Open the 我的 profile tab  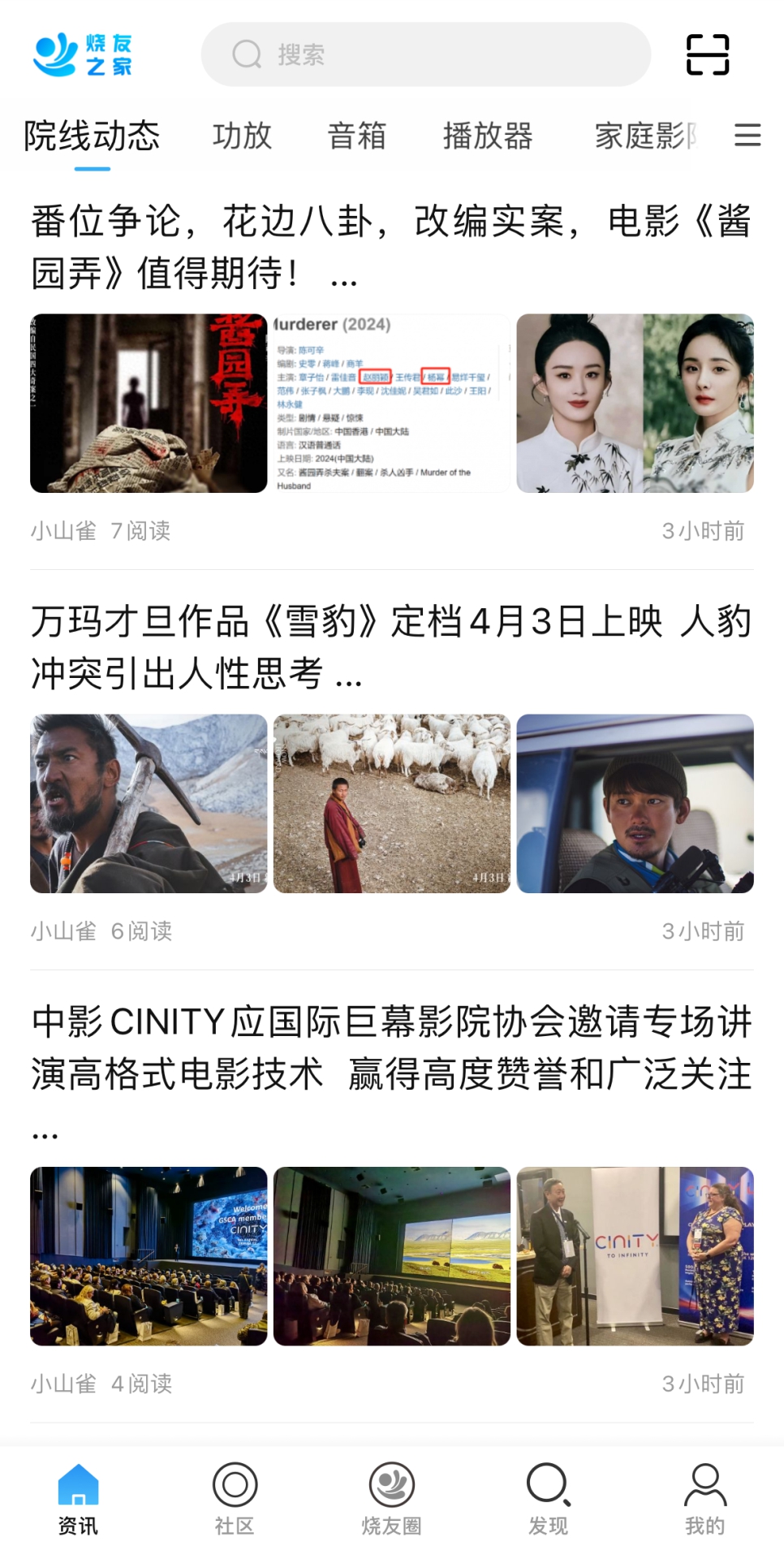[x=704, y=1499]
